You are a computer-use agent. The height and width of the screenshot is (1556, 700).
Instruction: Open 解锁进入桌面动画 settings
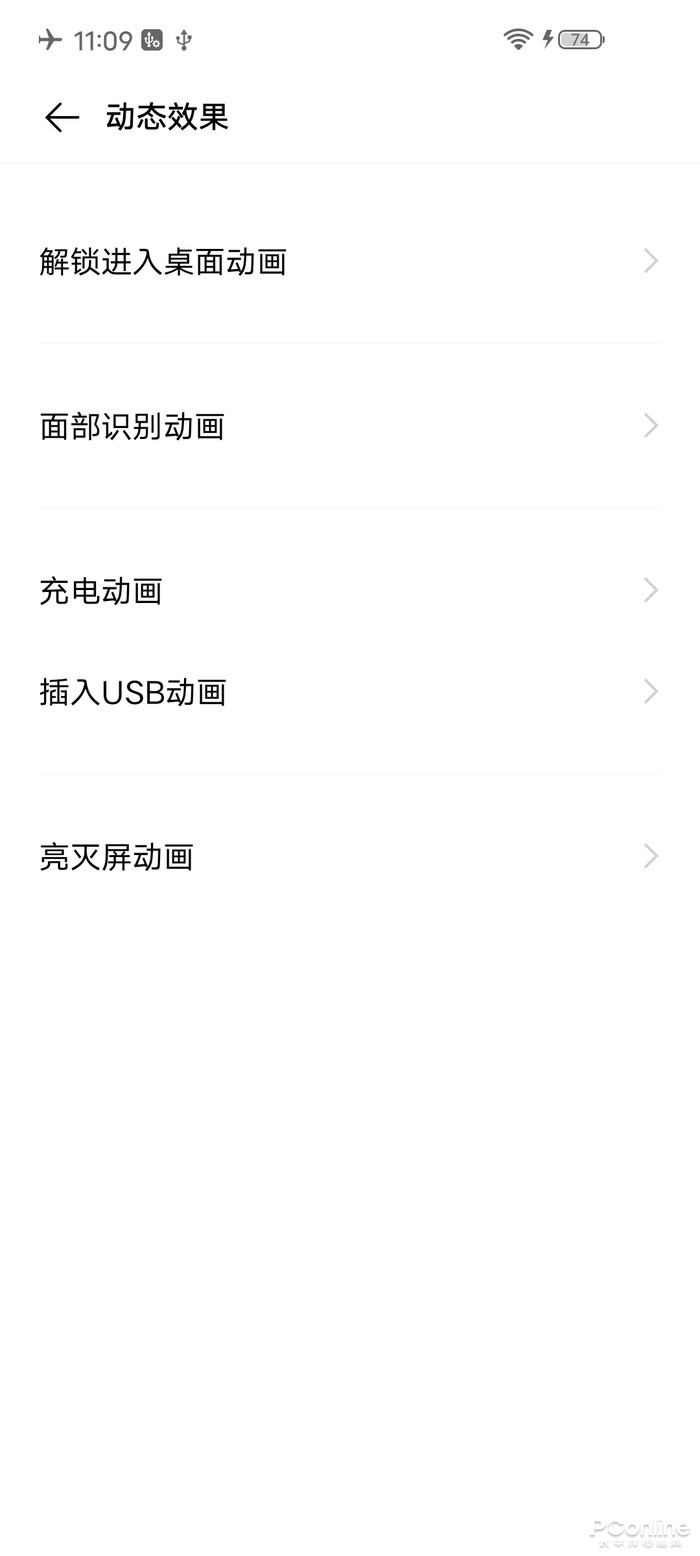[x=349, y=262]
